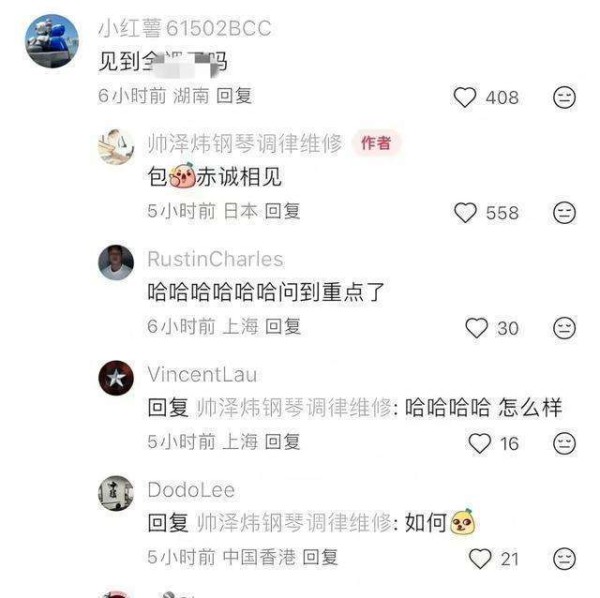Dislike RustinCharles's comment
Image resolution: width=600 pixels, height=598 pixels.
pyautogui.click(x=564, y=328)
